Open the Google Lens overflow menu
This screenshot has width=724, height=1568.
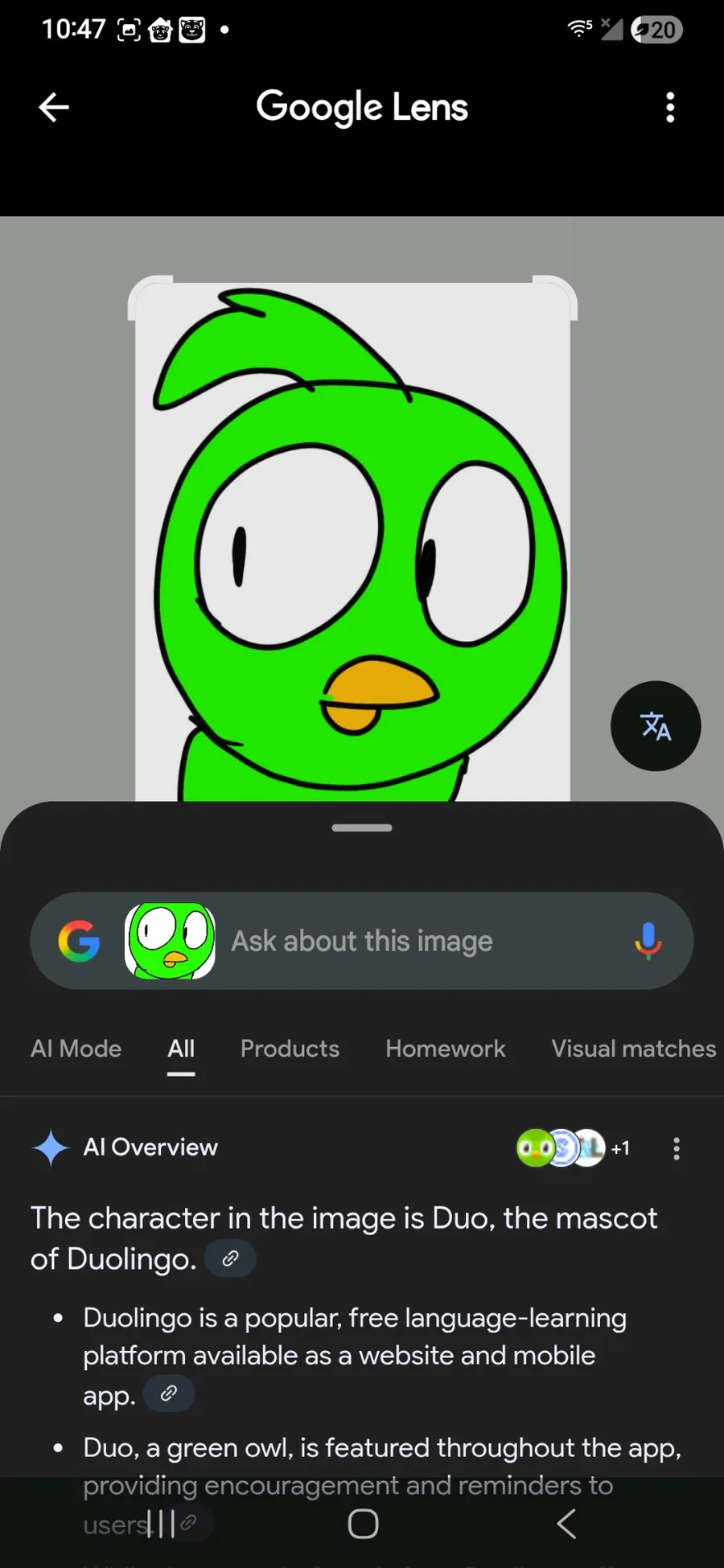point(670,107)
